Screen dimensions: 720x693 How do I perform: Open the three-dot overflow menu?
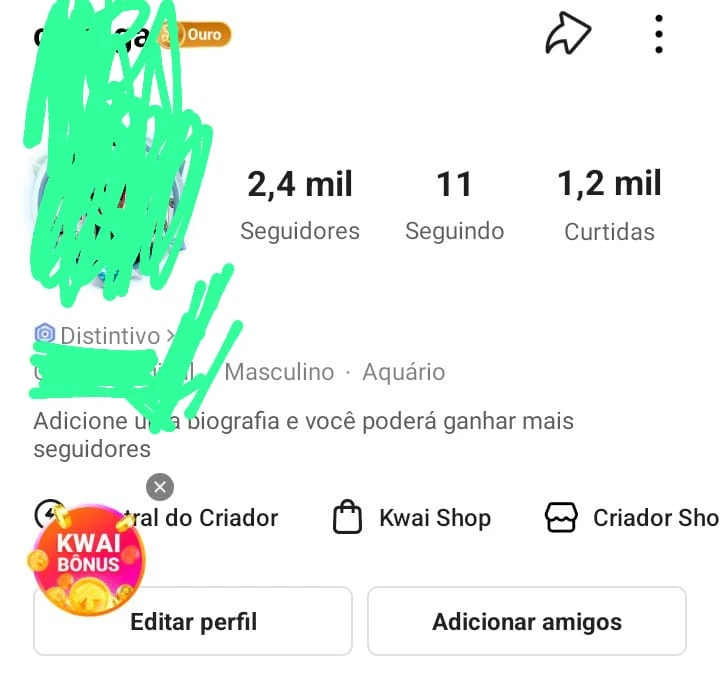(x=659, y=35)
